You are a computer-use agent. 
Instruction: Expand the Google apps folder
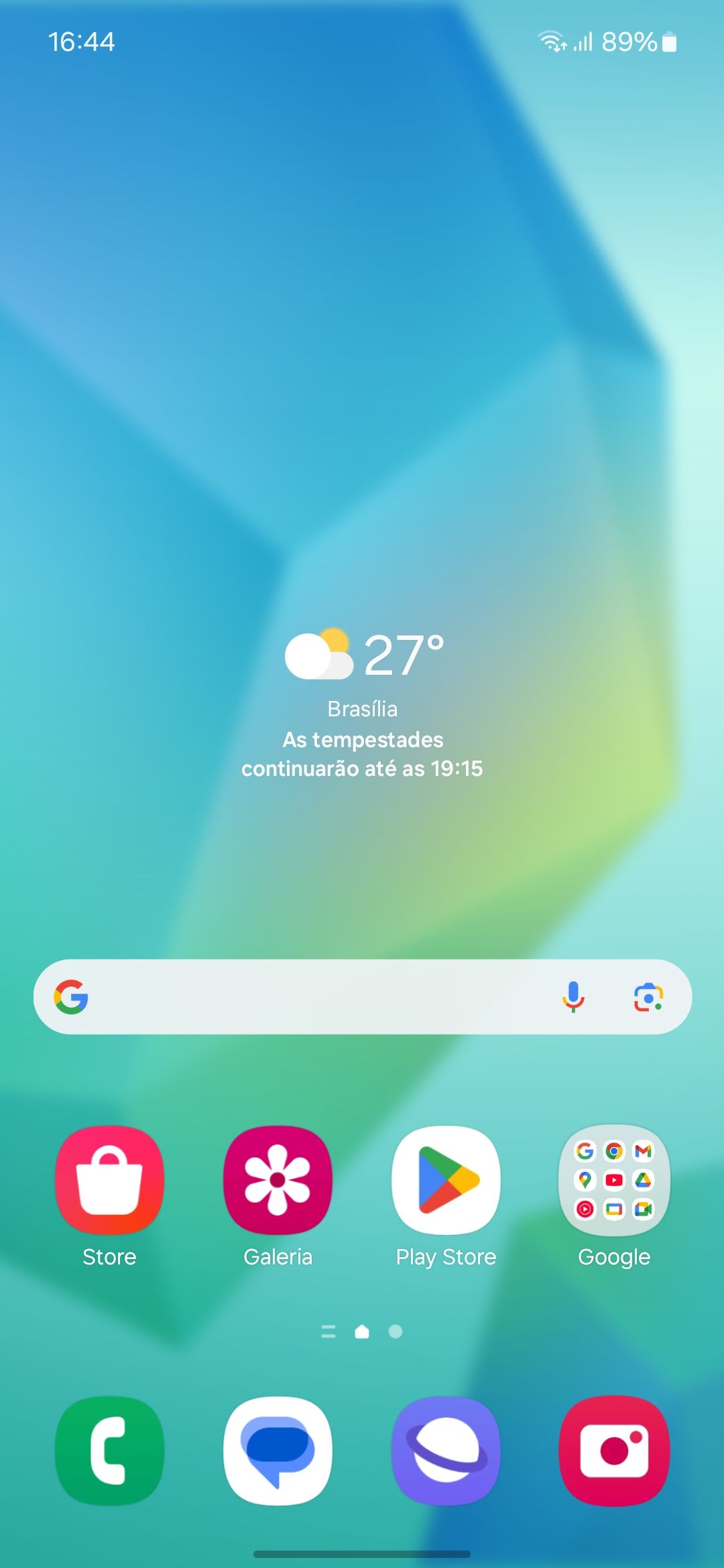tap(614, 1181)
